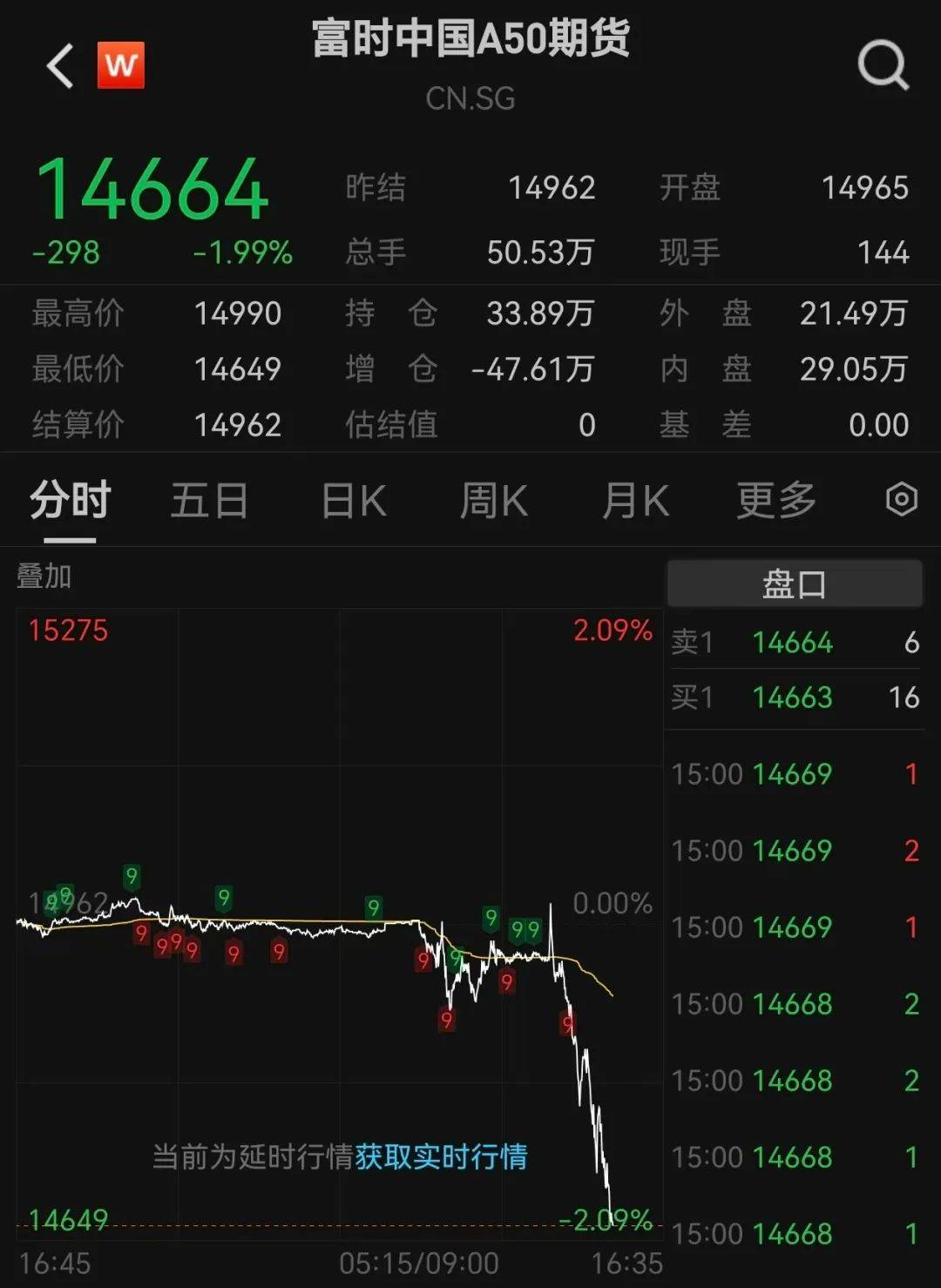Click the back arrow to return
The height and width of the screenshot is (1288, 941).
point(58,65)
